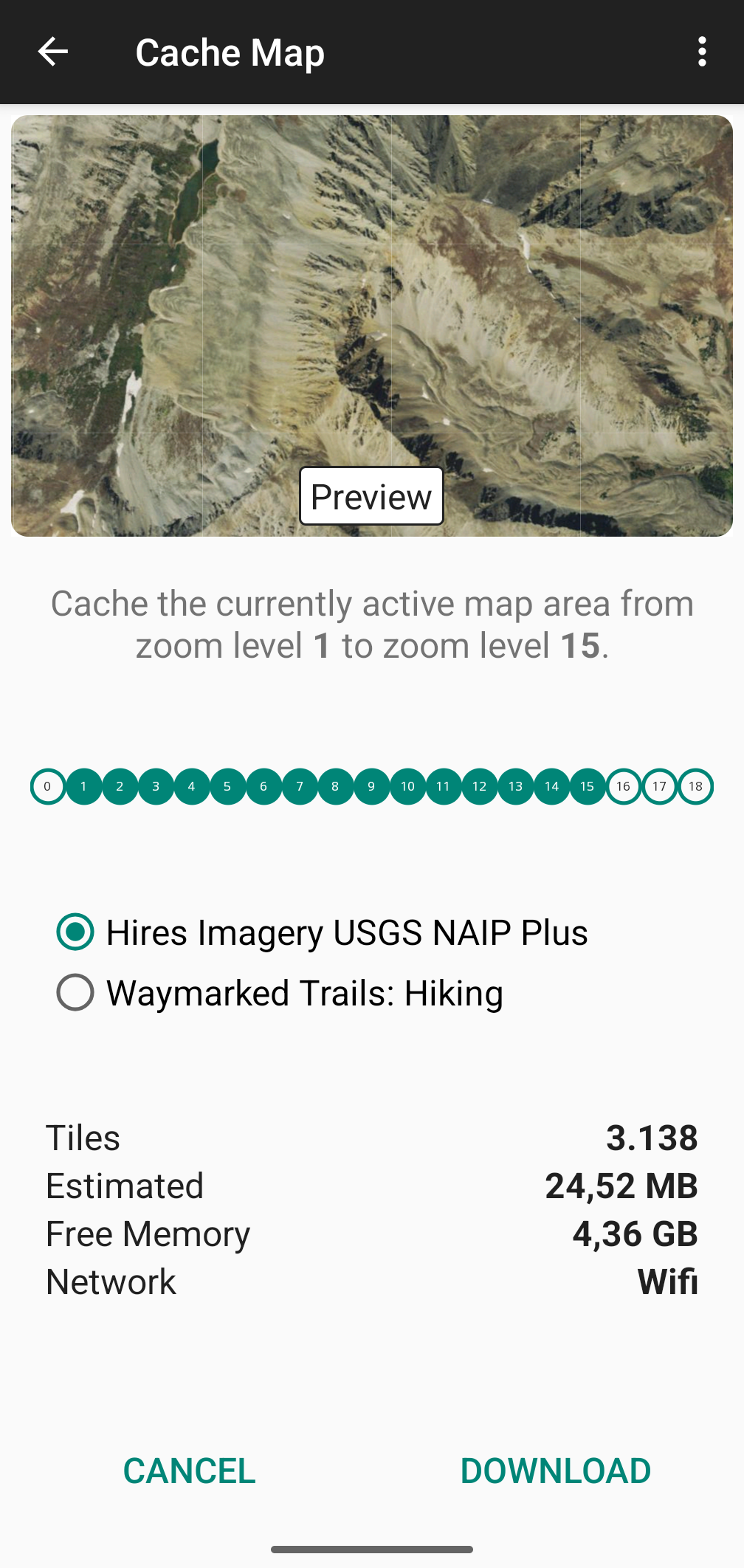Start the tile download
The image size is (744, 1568).
pos(555,1471)
